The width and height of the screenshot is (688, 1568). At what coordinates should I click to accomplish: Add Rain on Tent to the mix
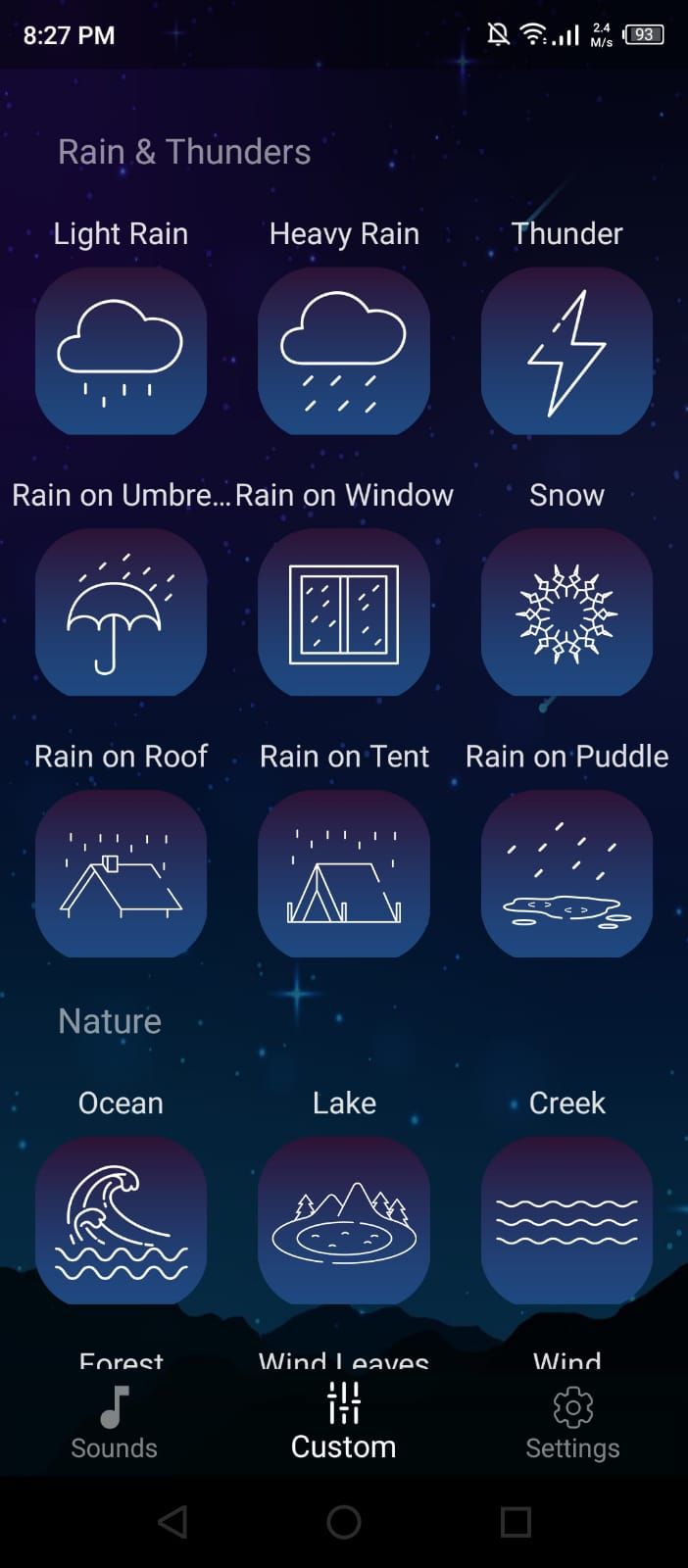pos(344,874)
